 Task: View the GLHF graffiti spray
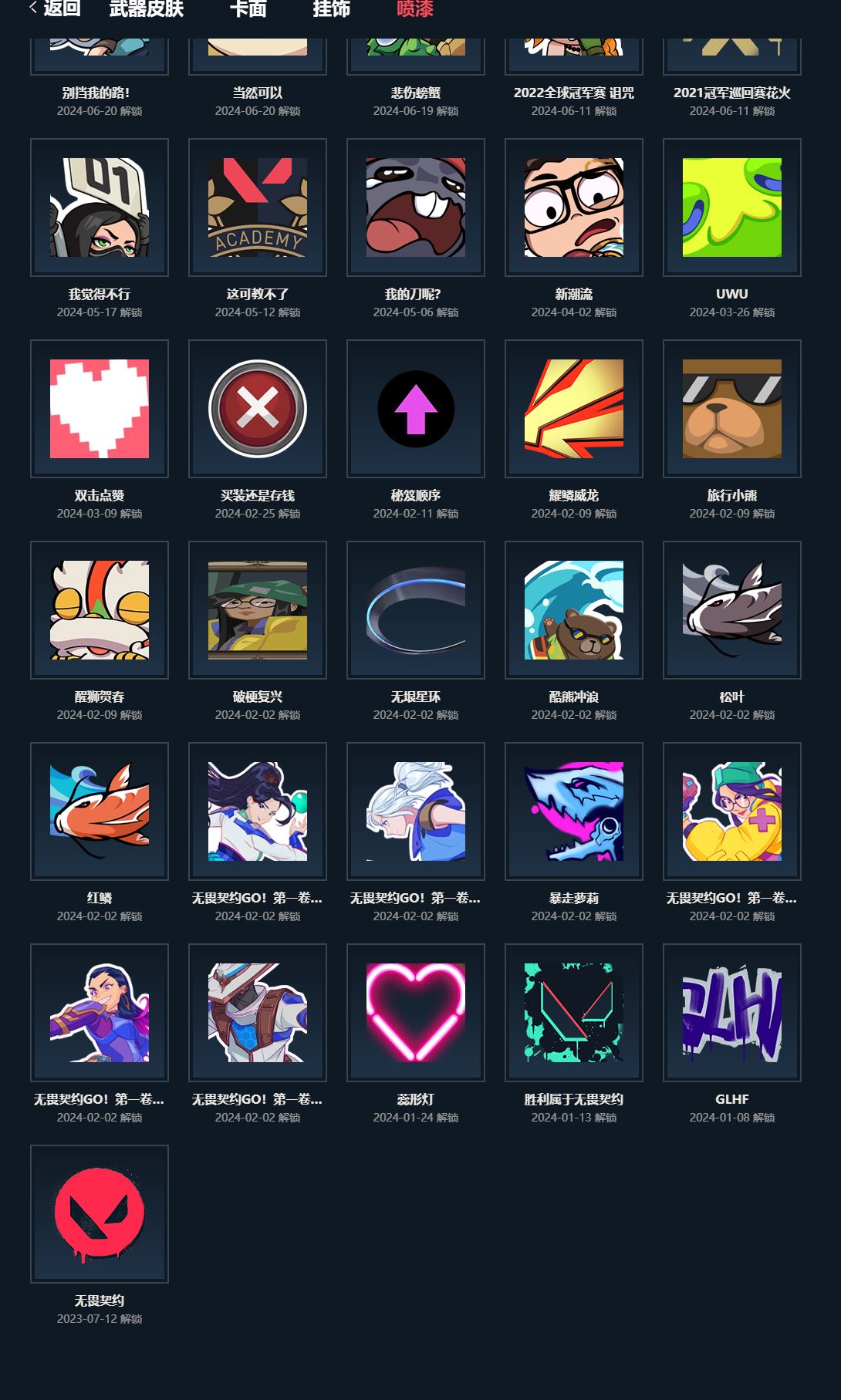tap(732, 1013)
